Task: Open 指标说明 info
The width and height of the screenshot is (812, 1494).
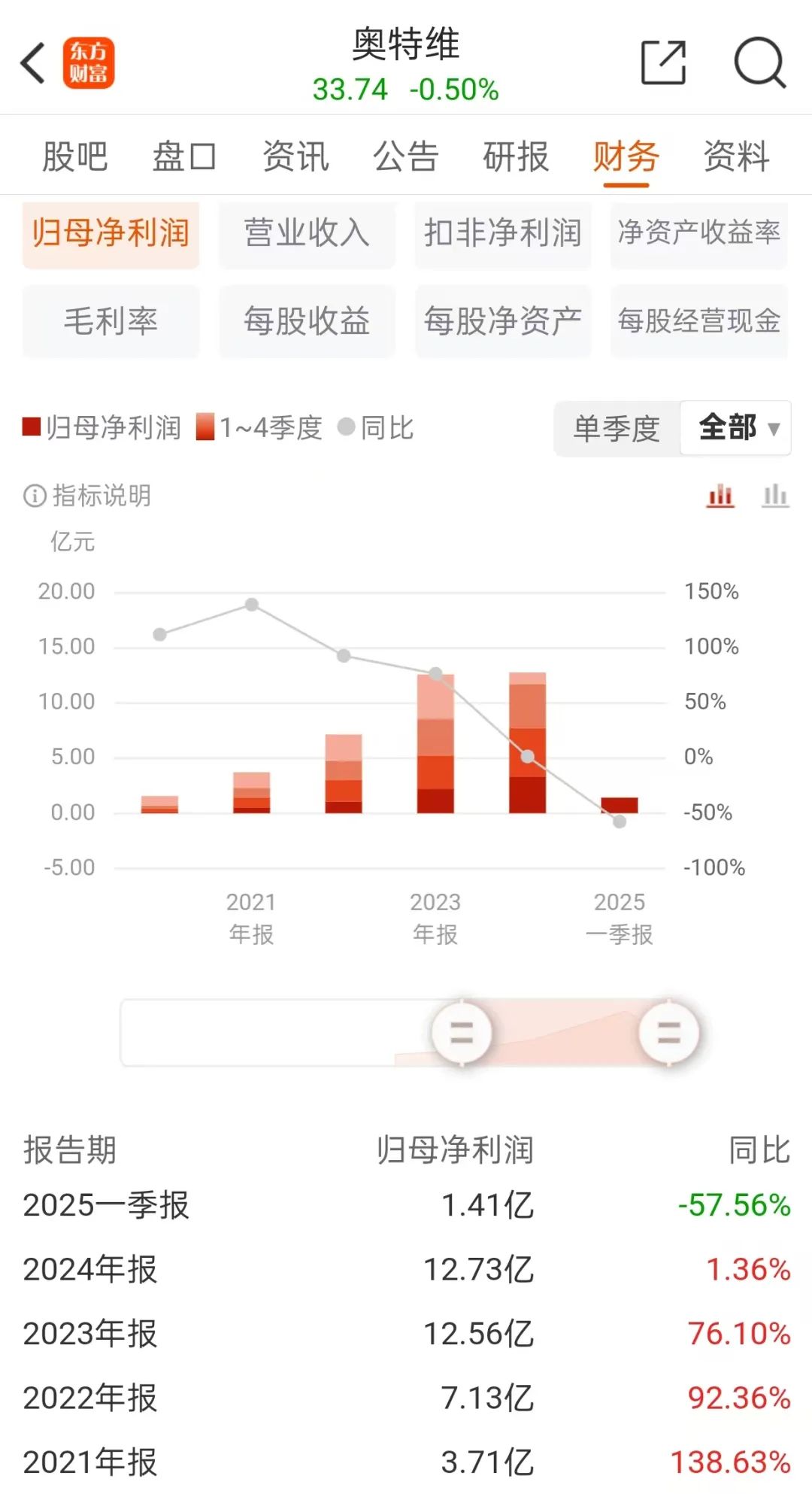Action: pos(88,496)
